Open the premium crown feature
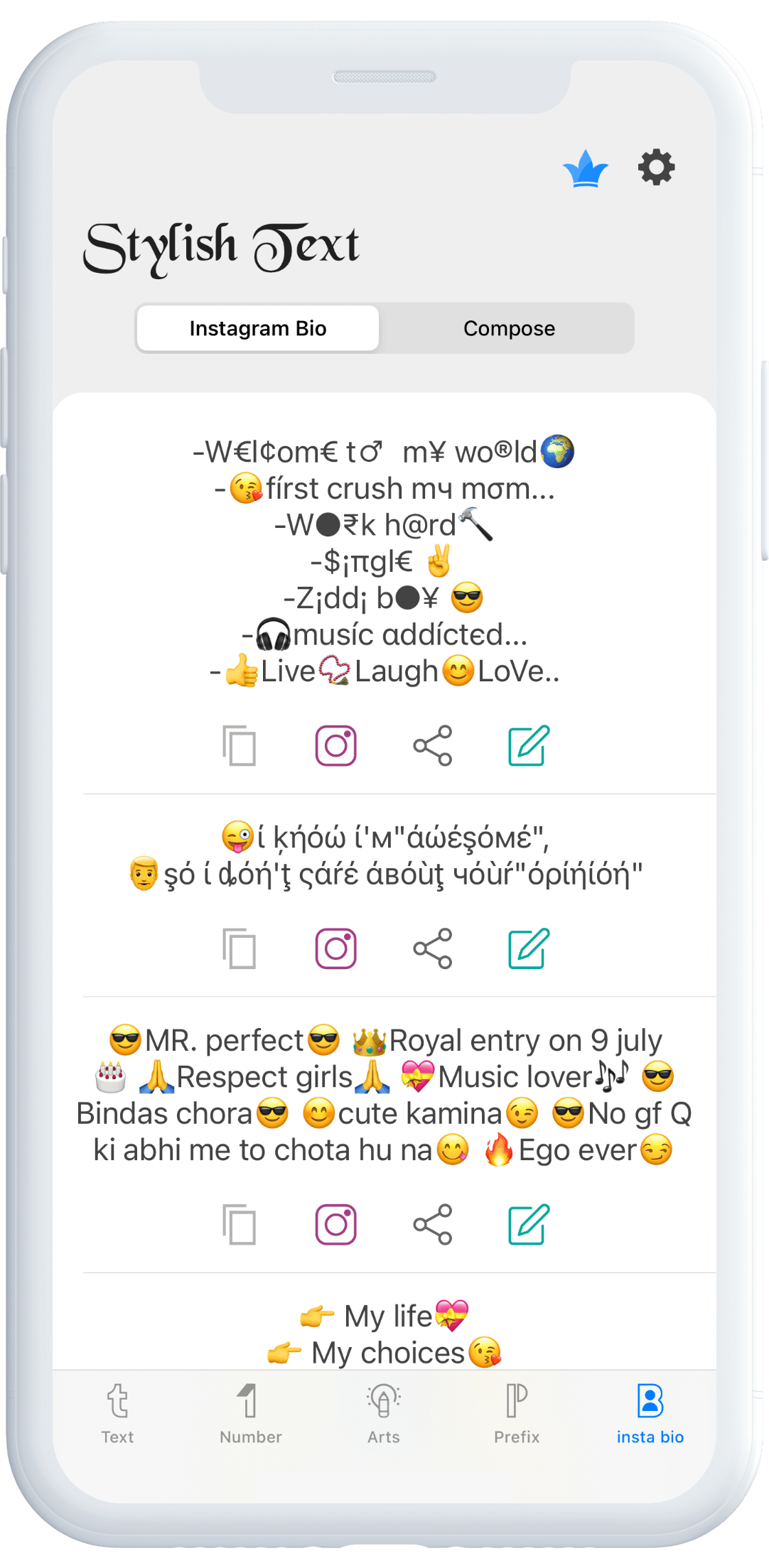Viewport: 769px width, 1568px height. click(584, 168)
